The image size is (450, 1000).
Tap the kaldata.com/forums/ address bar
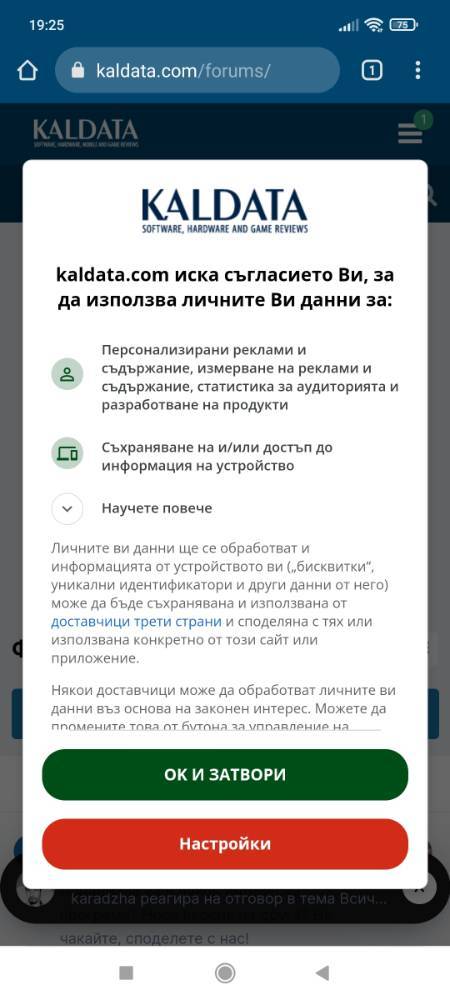point(198,70)
